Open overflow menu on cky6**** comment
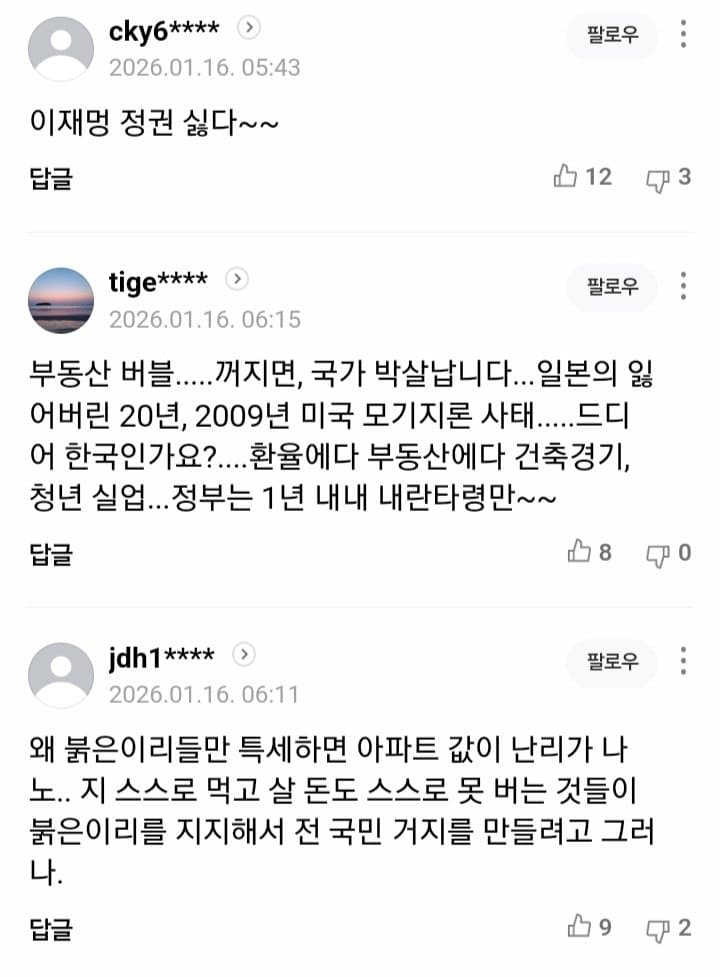Viewport: 720px width, 977px height. coord(684,35)
